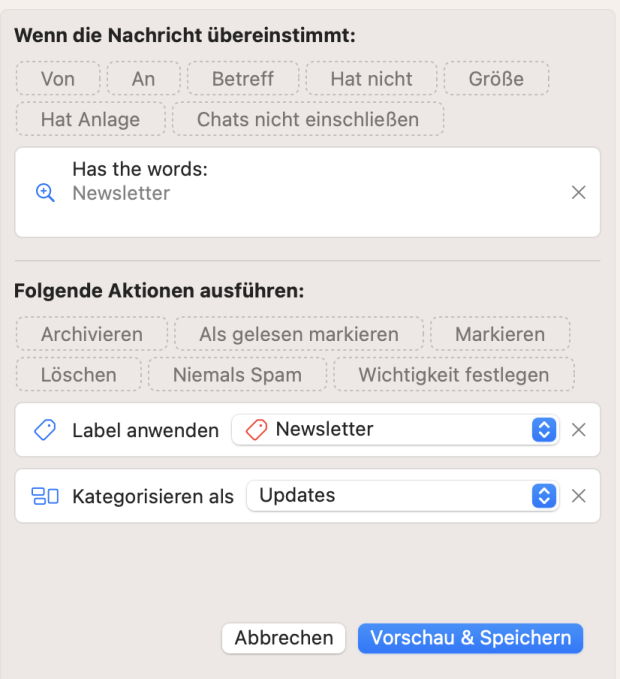620x679 pixels.
Task: Edit the Has the words field
Action: tap(300, 194)
